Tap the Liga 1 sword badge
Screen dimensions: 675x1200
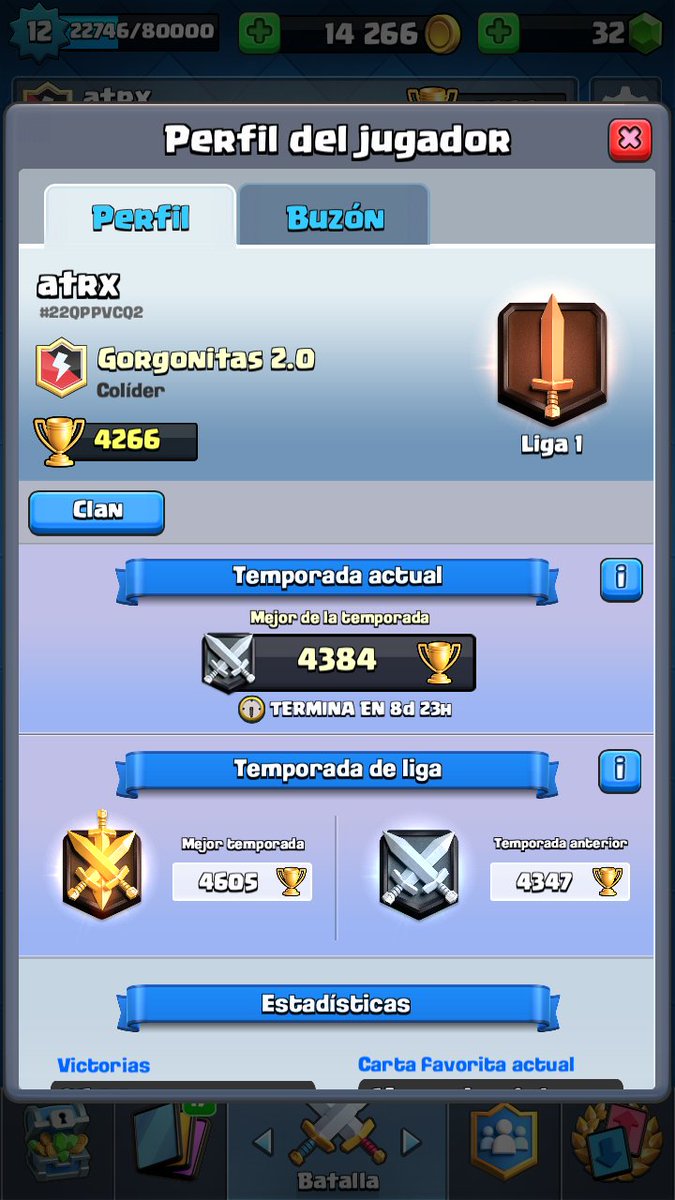[x=552, y=361]
